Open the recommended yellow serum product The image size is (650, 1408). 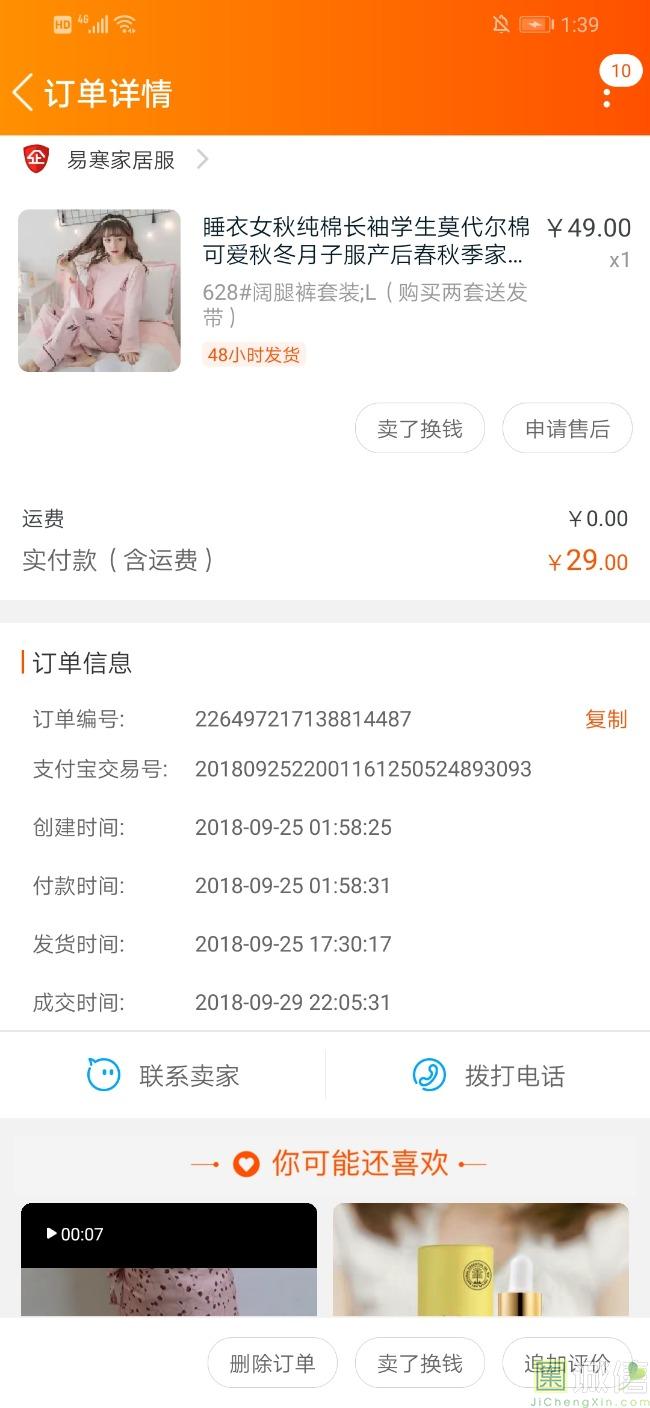480,1260
